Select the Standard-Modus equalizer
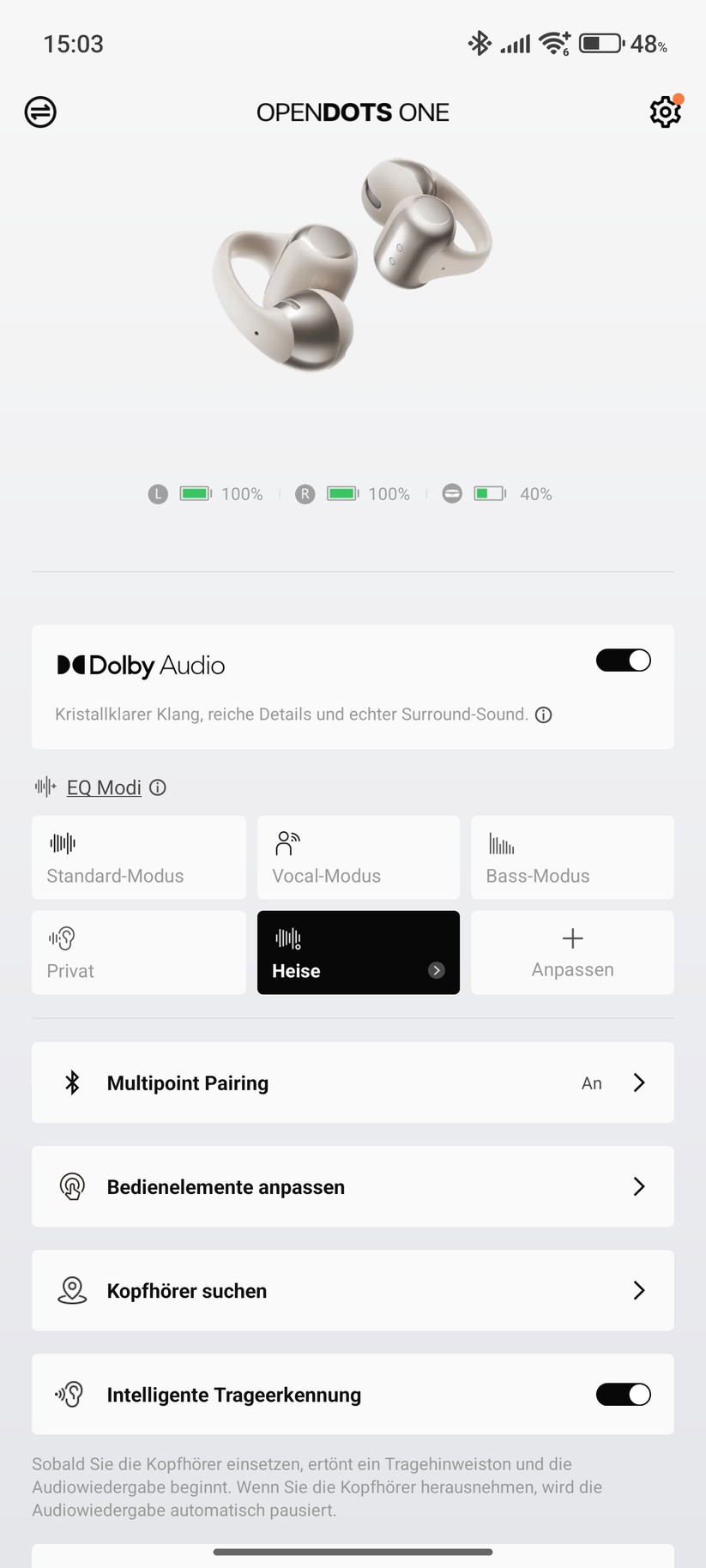 coord(139,858)
